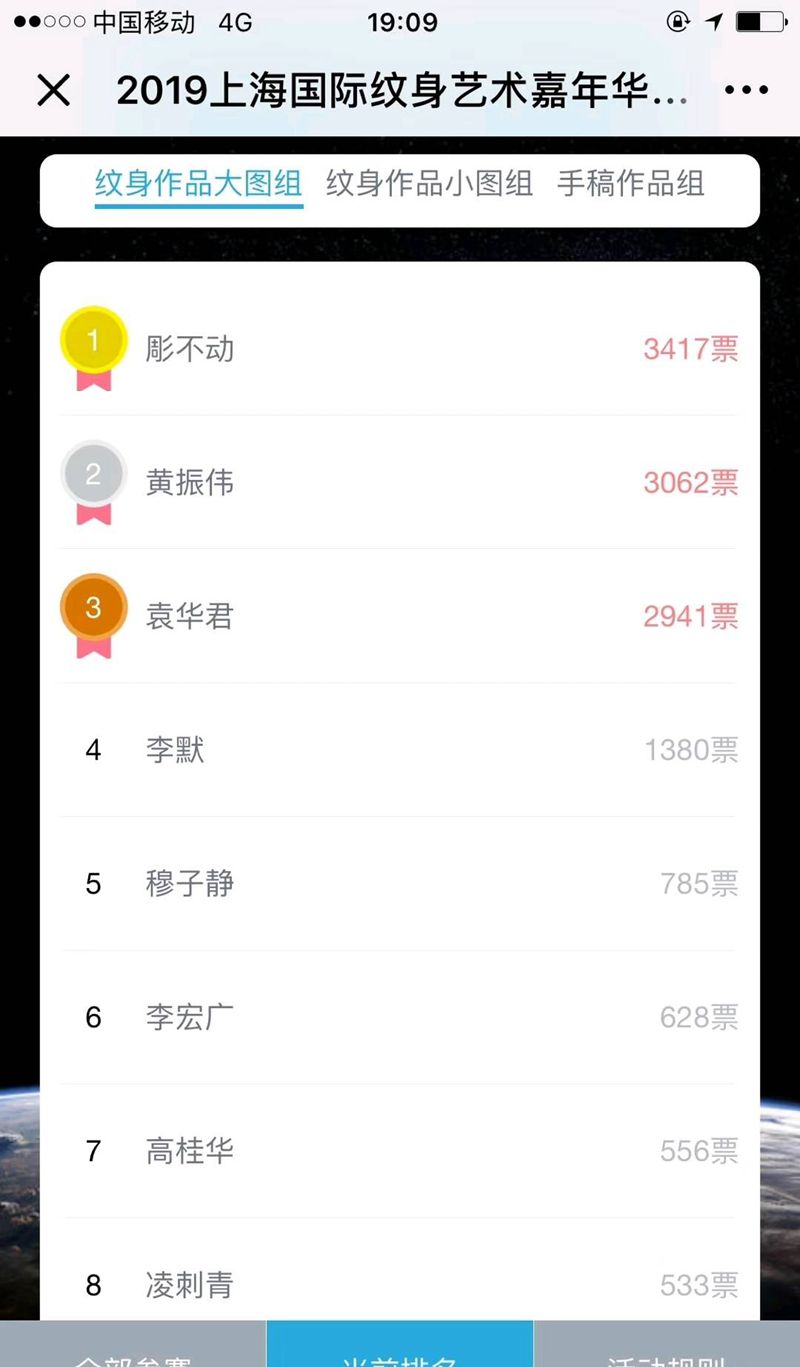Switch to the 纹身作品小图组 tab
Screen dimensions: 800x1367
429,184
